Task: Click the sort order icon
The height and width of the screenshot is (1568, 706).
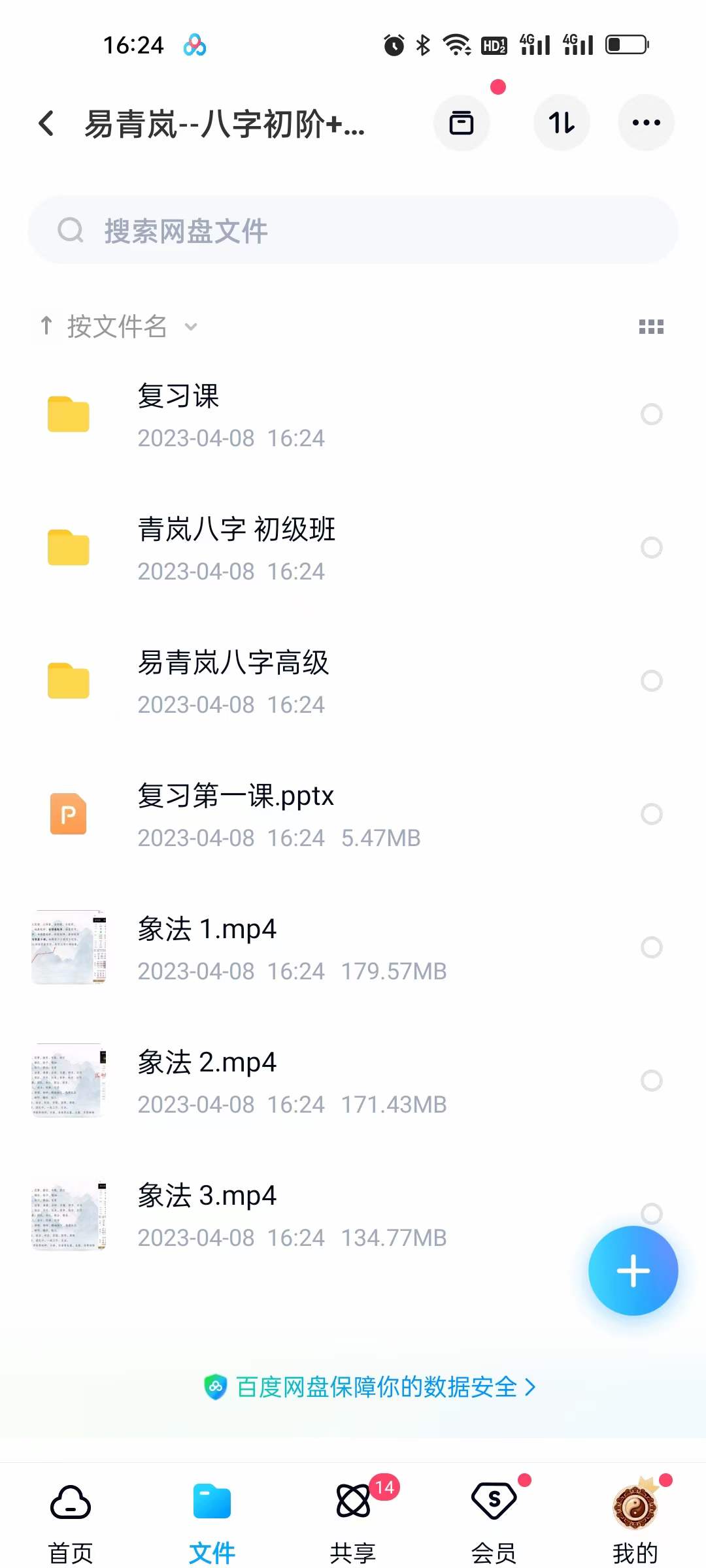Action: (x=562, y=123)
